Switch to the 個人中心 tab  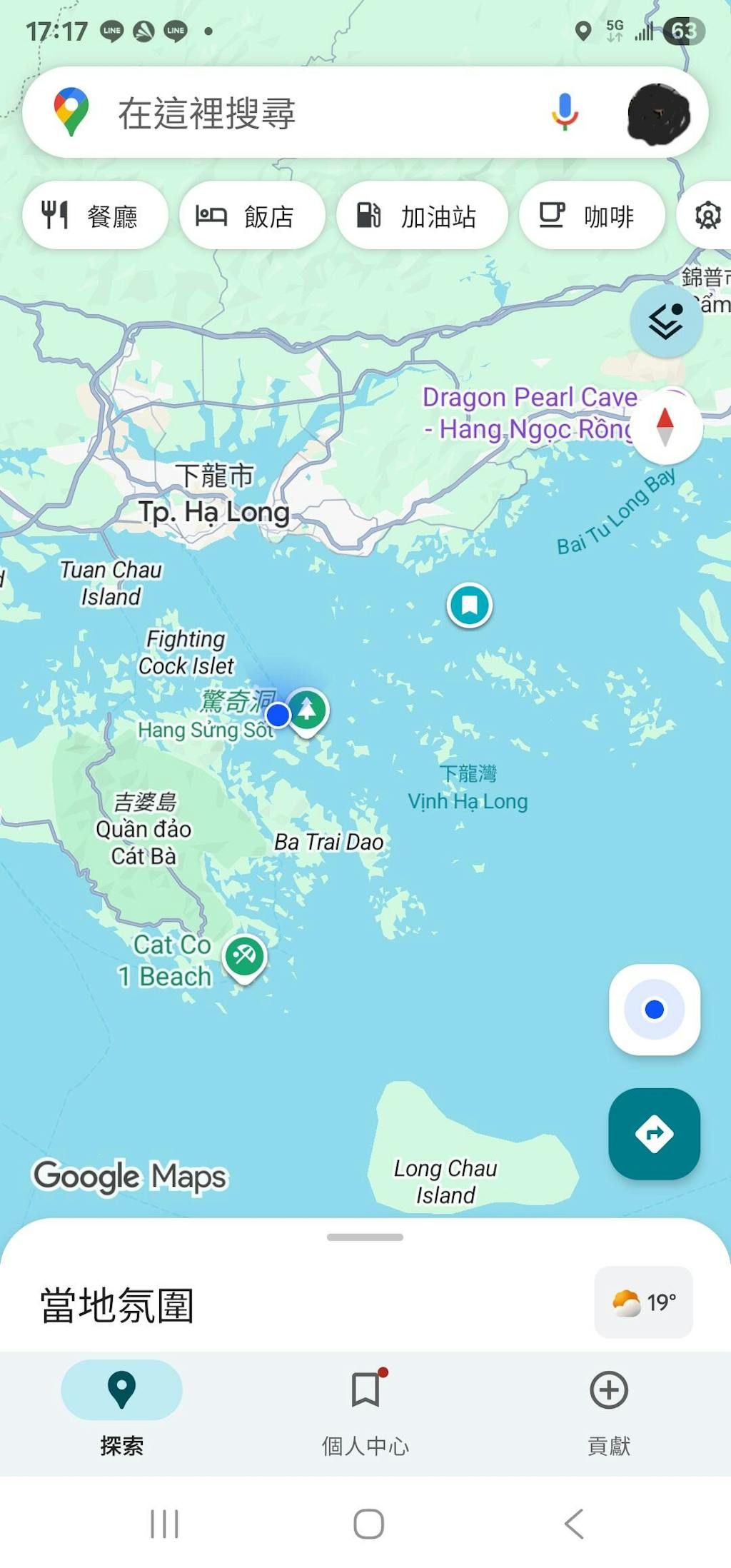pyautogui.click(x=365, y=1407)
